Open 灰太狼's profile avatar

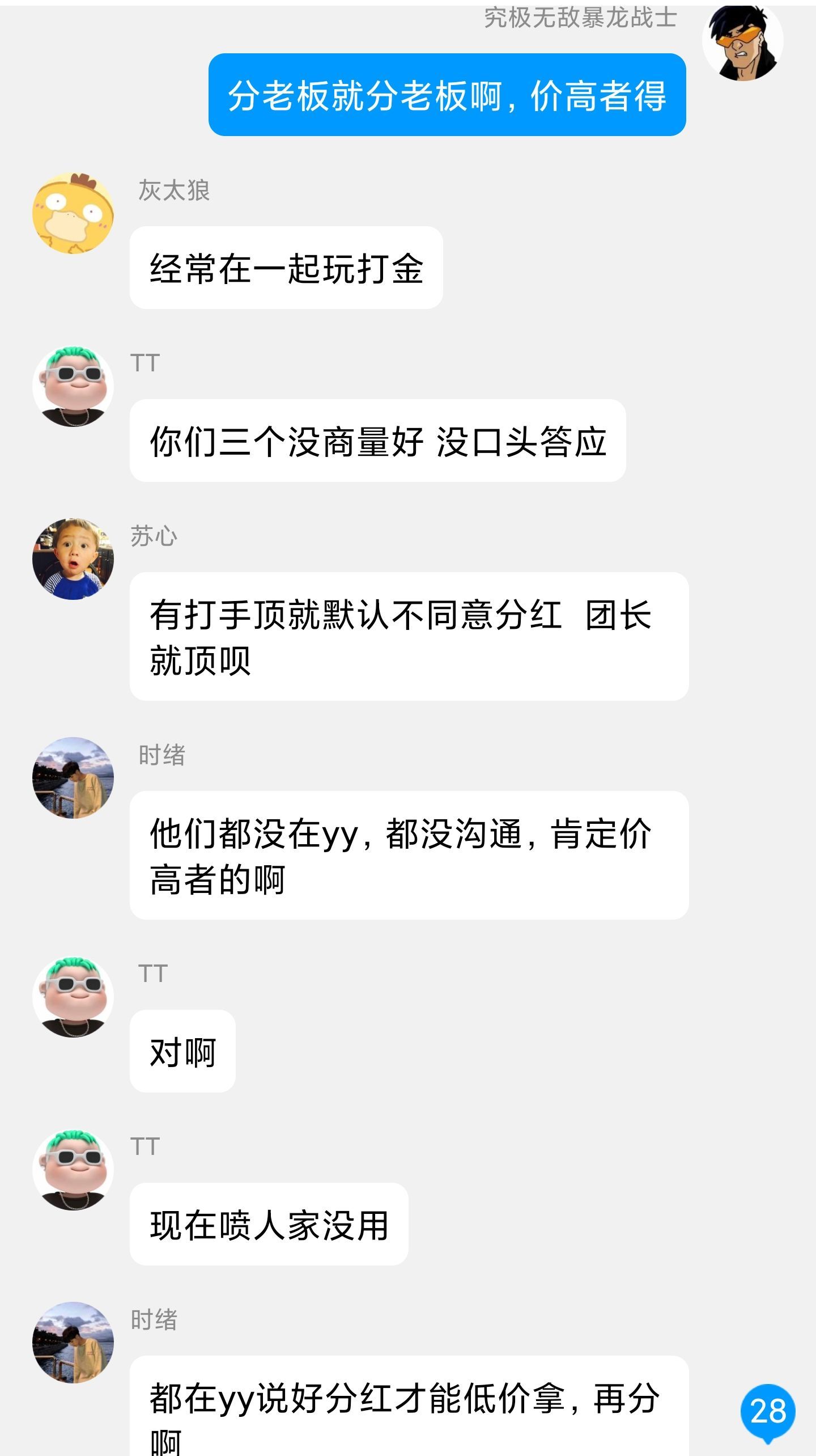click(x=73, y=214)
